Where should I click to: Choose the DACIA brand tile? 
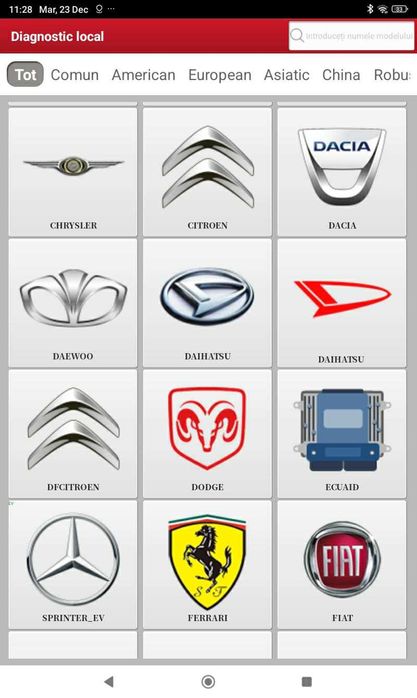coord(342,172)
